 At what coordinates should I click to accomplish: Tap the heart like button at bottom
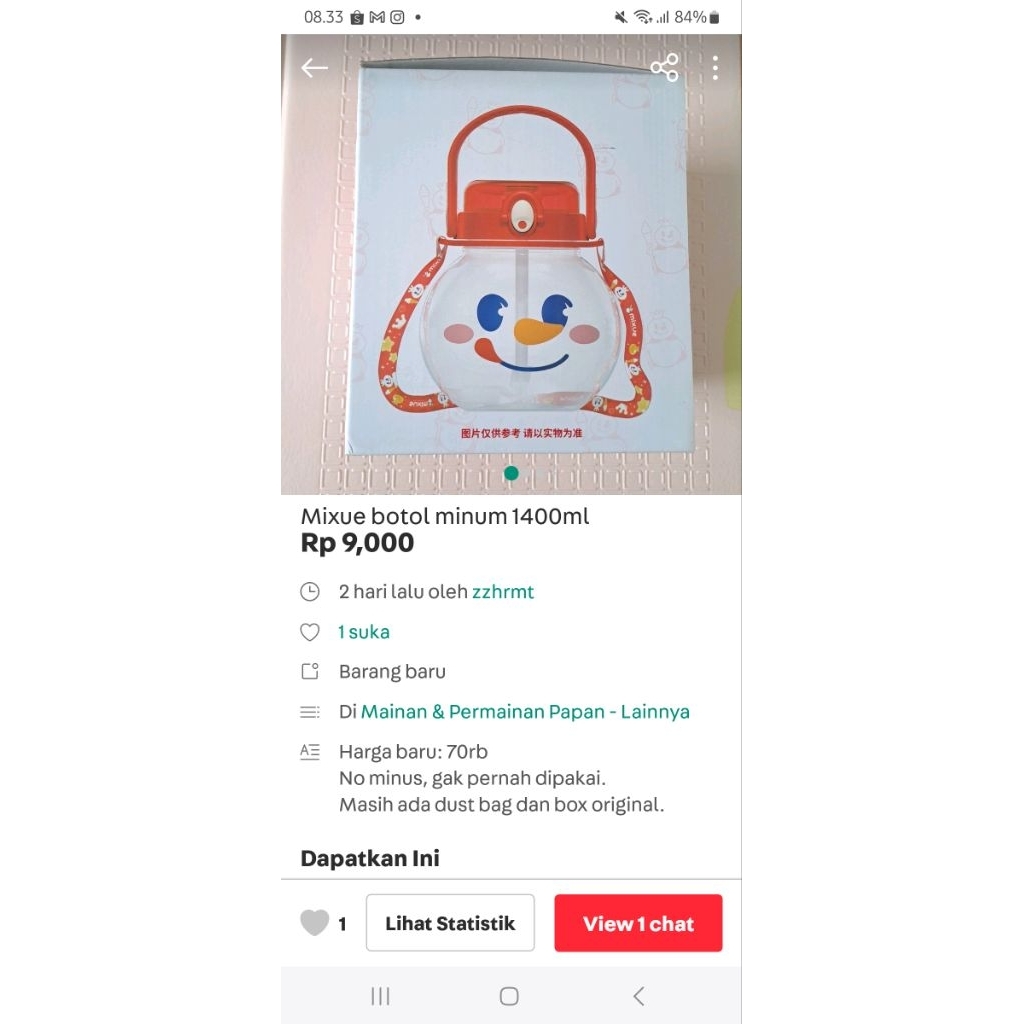315,923
